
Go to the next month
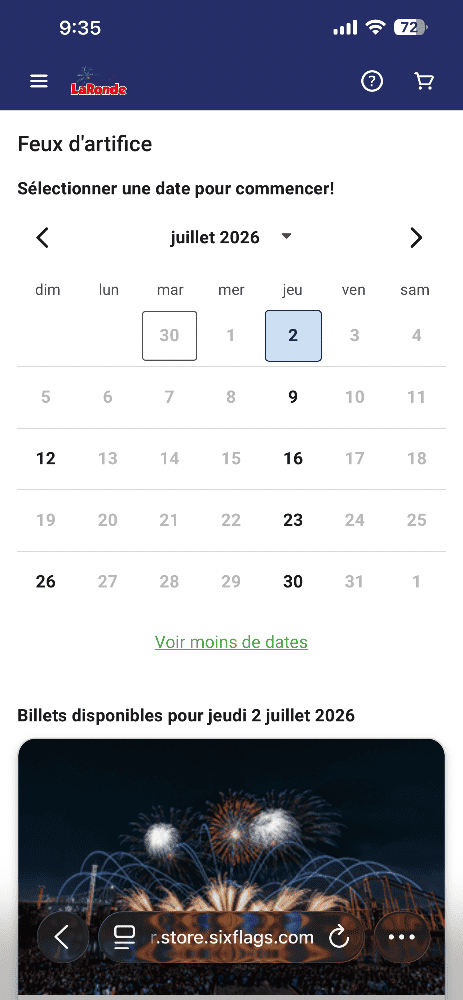[416, 238]
